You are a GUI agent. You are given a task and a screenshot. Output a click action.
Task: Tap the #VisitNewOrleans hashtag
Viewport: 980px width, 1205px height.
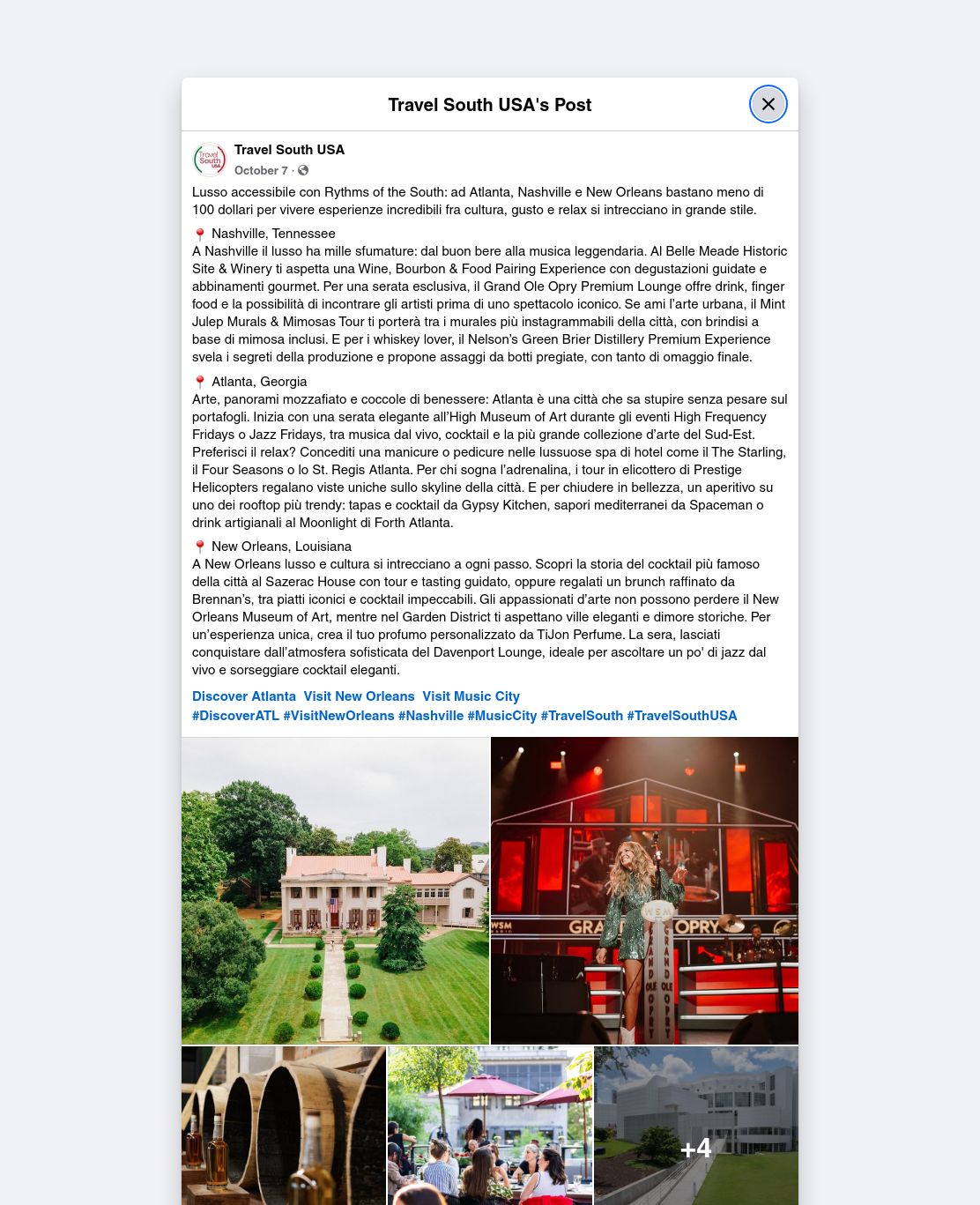pos(338,716)
